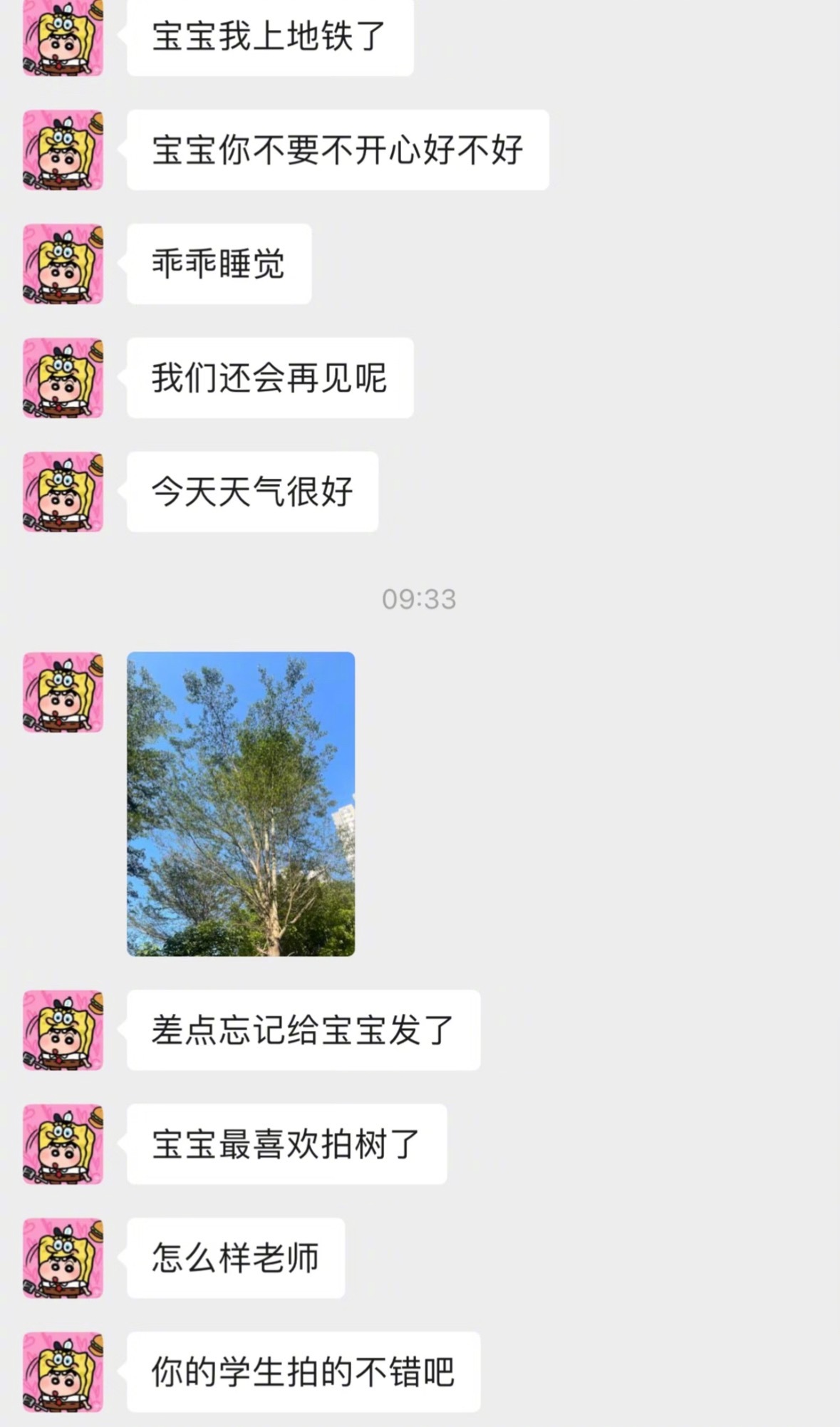Select the "我们还会再见呢" message bubble

(267, 378)
